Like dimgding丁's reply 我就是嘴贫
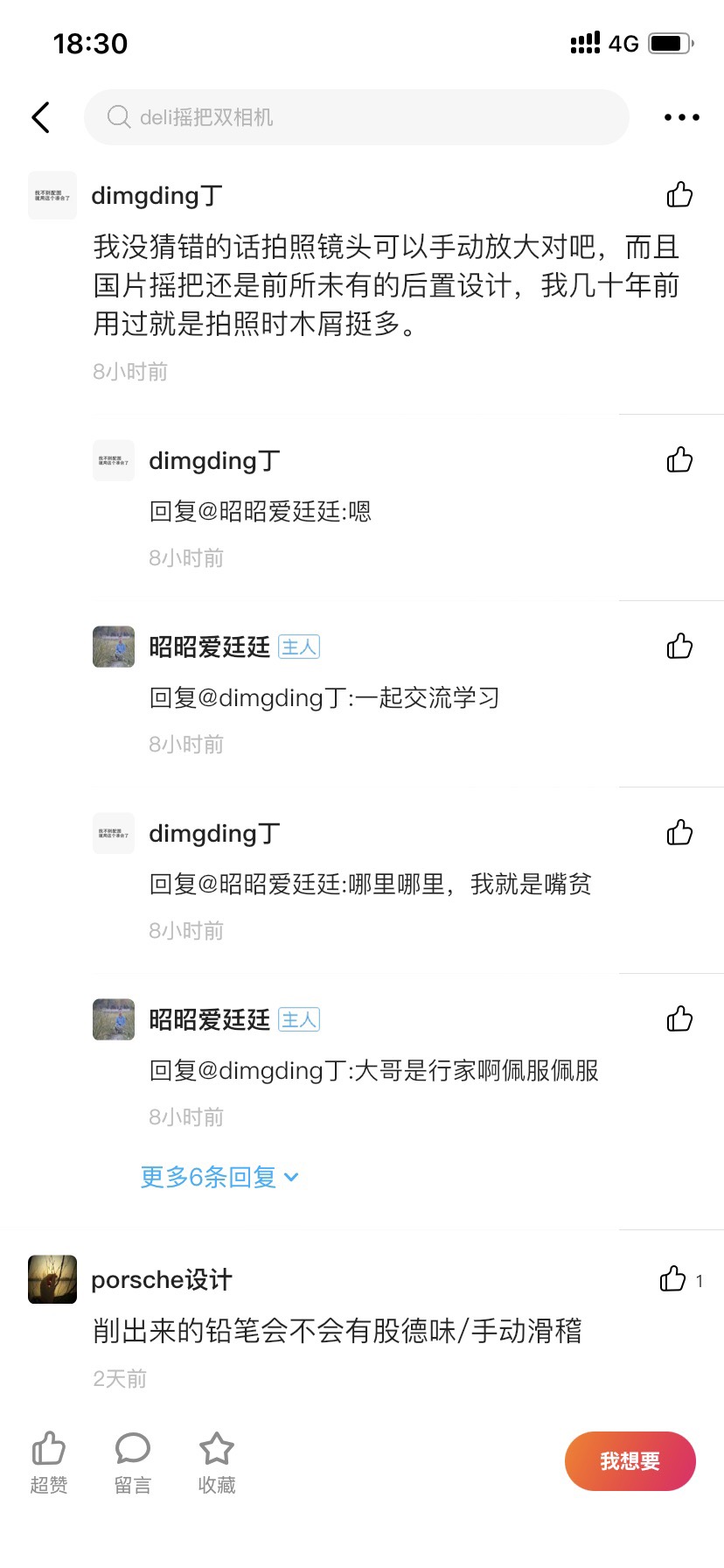This screenshot has width=724, height=1568. click(679, 832)
